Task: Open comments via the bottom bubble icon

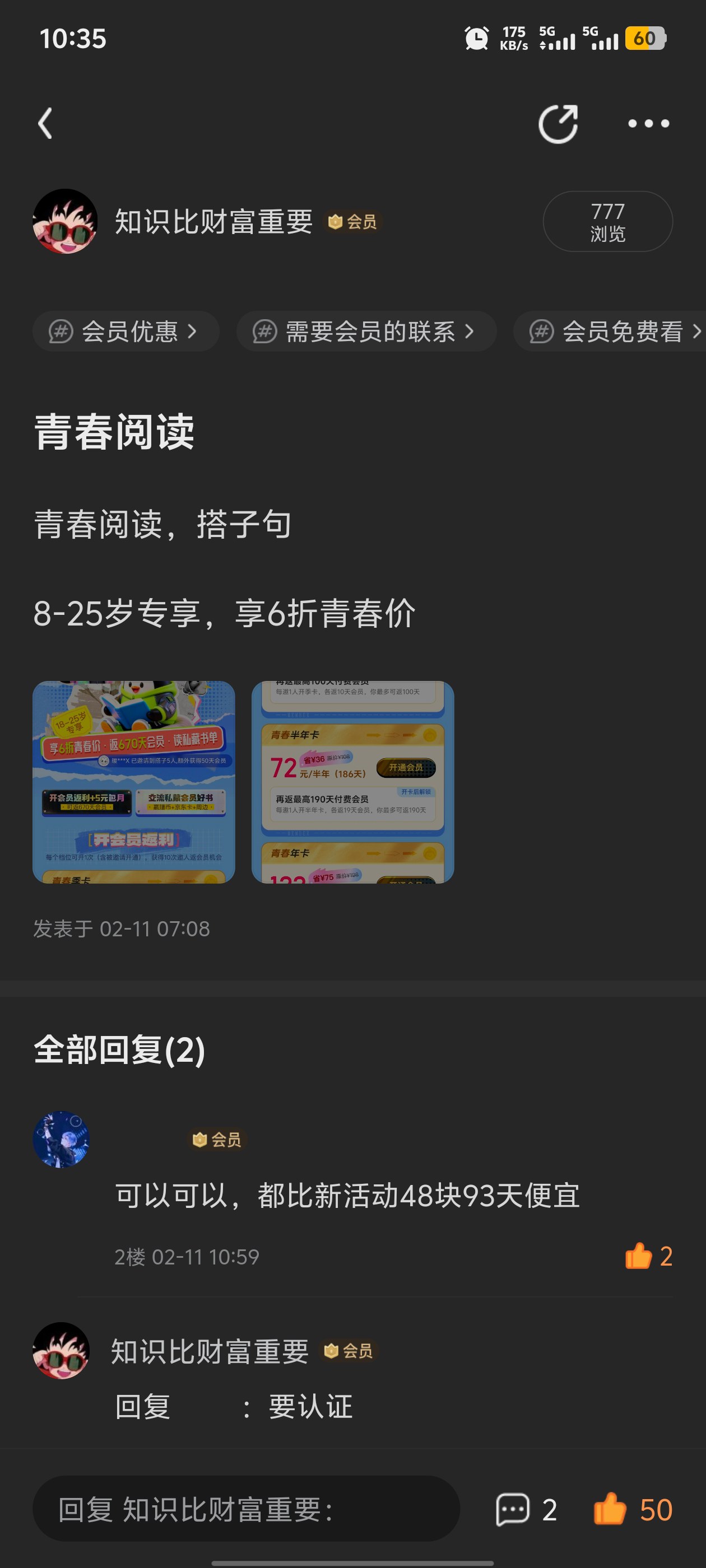Action: point(513,1509)
